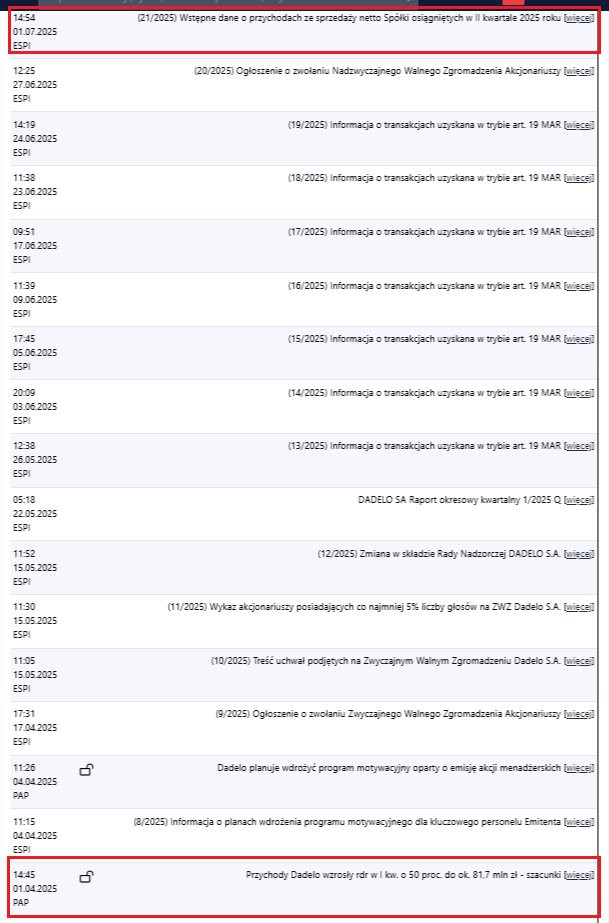Image resolution: width=609 pixels, height=923 pixels.
Task: Open więcej link of report 14/2025
Action: coord(579,393)
